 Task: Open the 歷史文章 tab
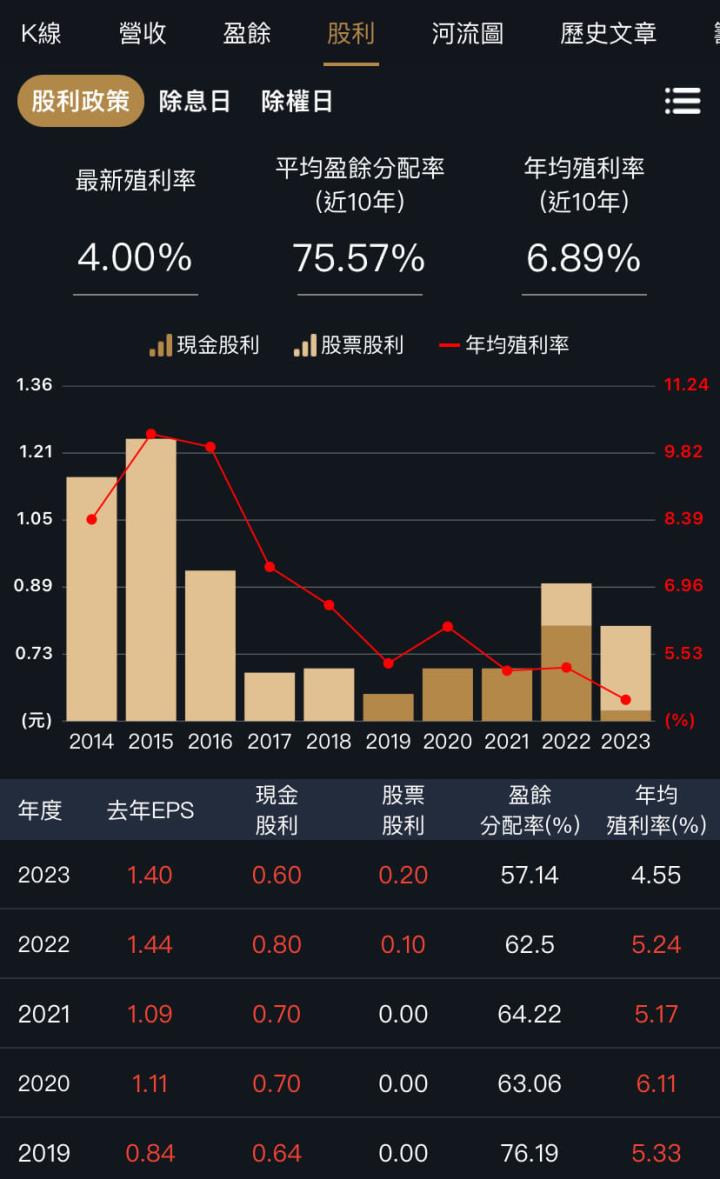[x=607, y=32]
